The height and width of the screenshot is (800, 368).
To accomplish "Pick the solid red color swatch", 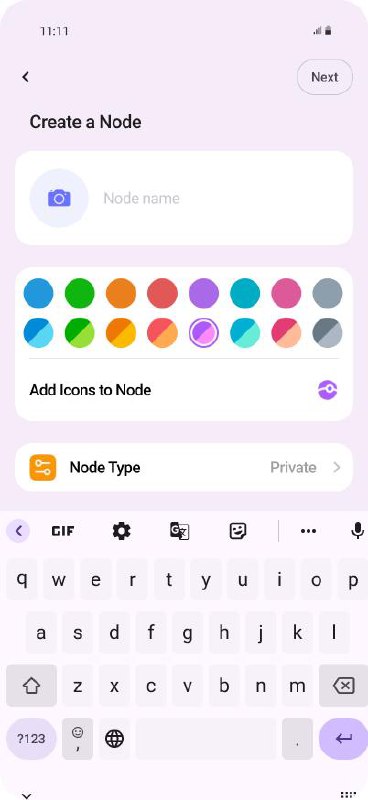I will coord(162,293).
